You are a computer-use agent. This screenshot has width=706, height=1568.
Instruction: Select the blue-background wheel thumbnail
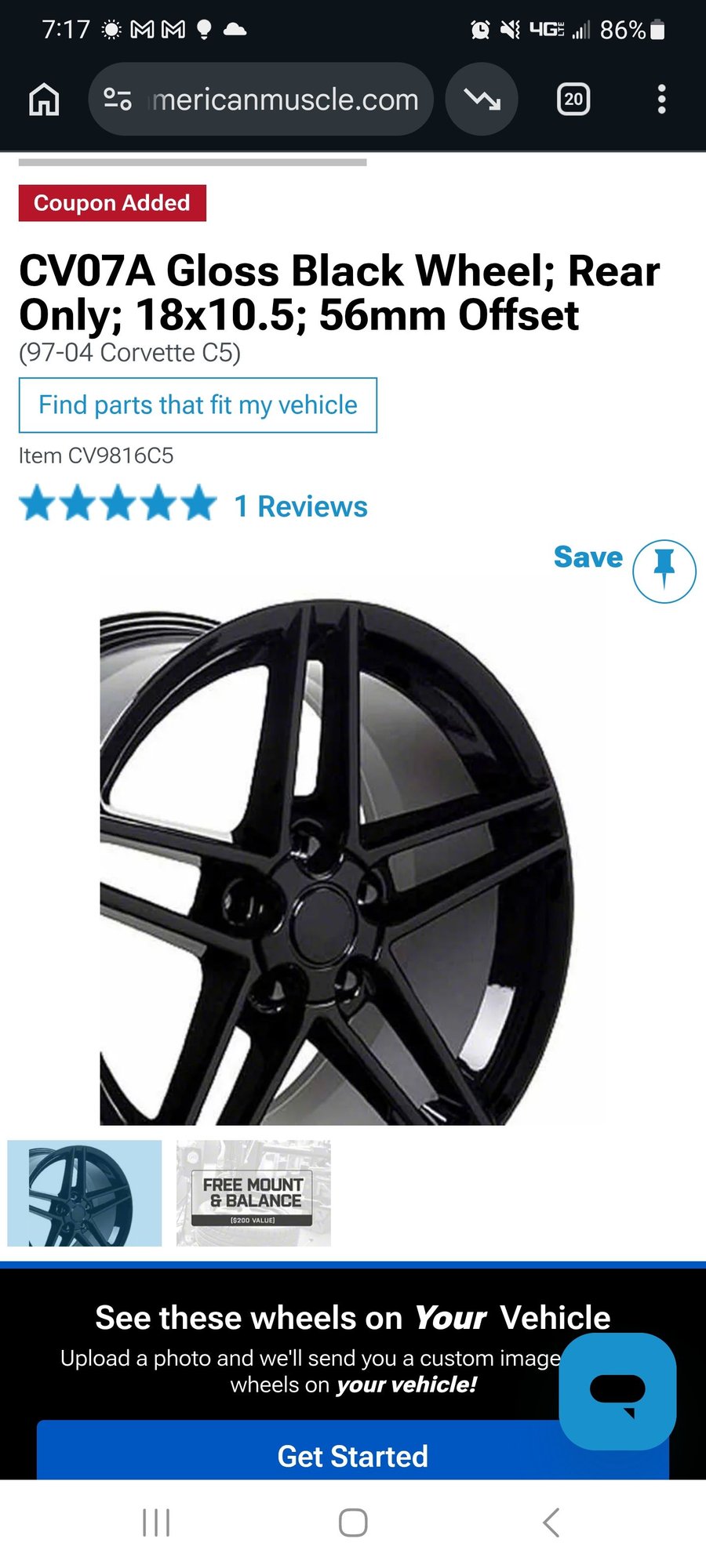(x=85, y=1192)
